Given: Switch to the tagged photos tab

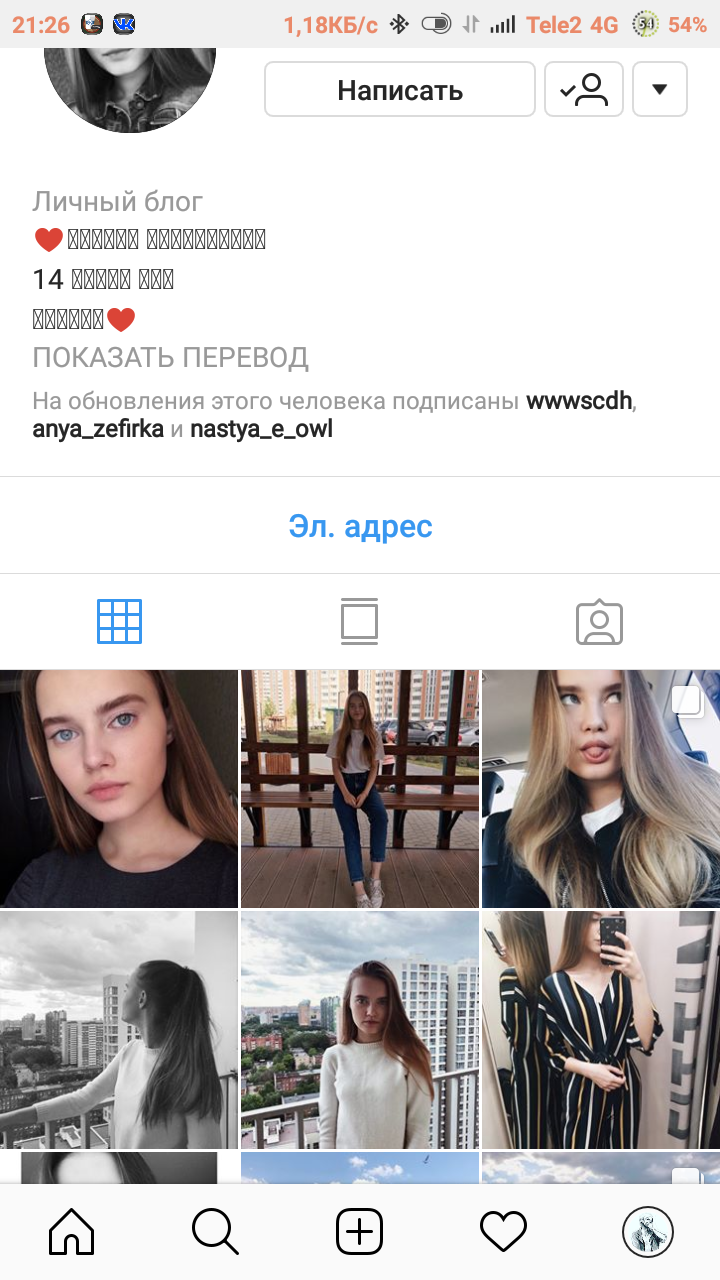Looking at the screenshot, I should coord(600,621).
